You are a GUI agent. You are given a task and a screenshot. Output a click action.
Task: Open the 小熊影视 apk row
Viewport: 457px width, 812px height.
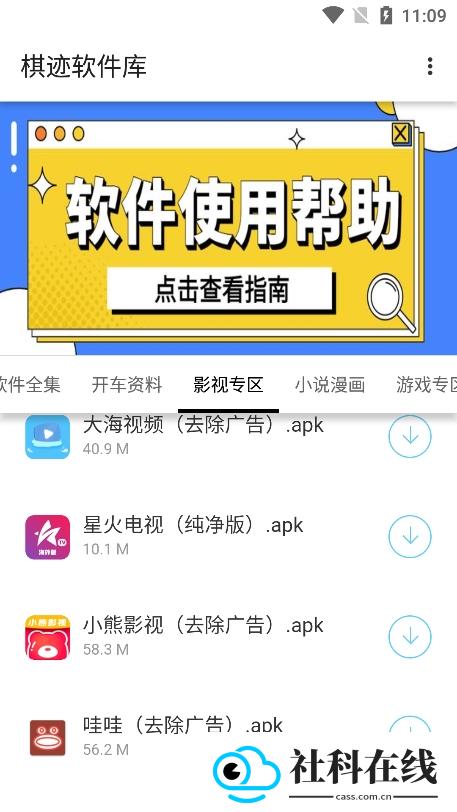pos(228,637)
